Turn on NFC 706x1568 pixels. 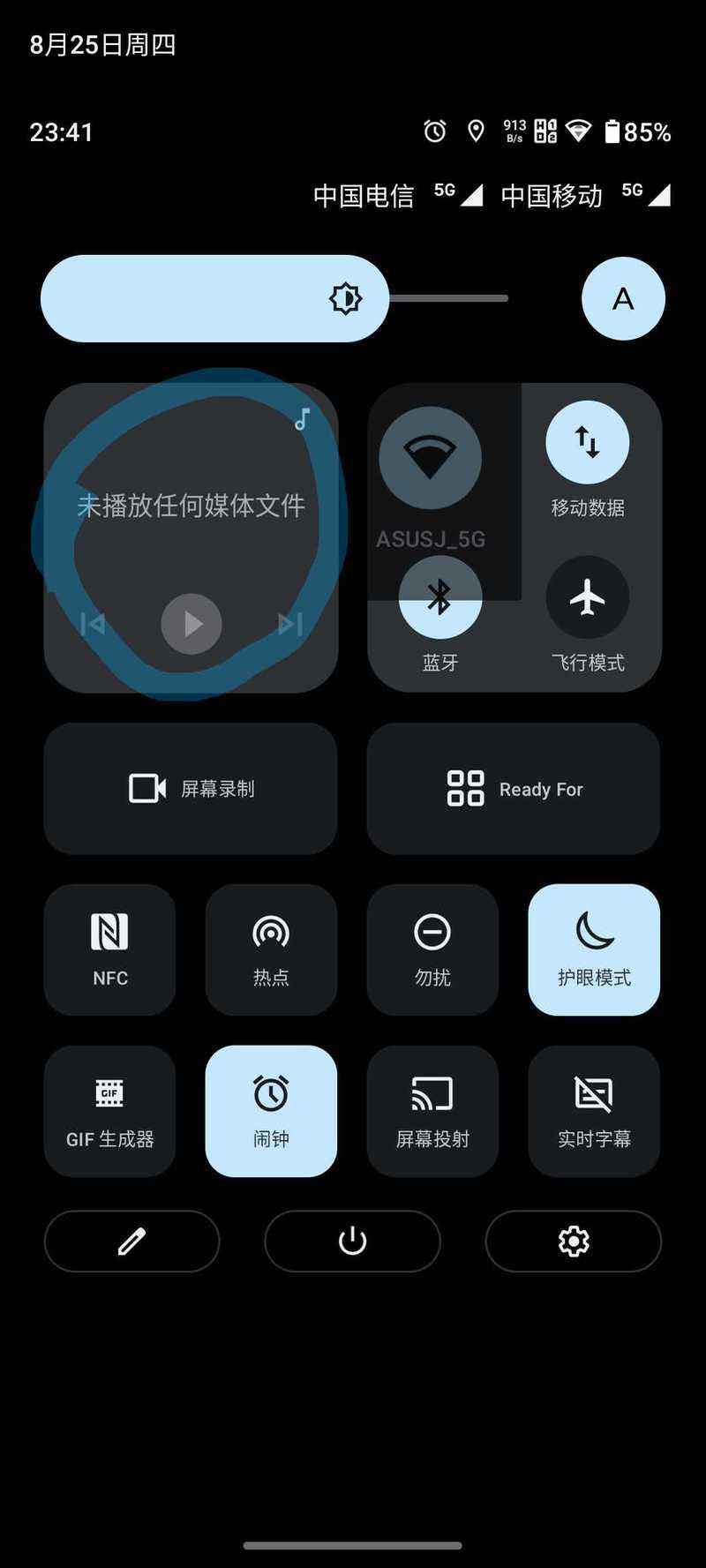109,949
